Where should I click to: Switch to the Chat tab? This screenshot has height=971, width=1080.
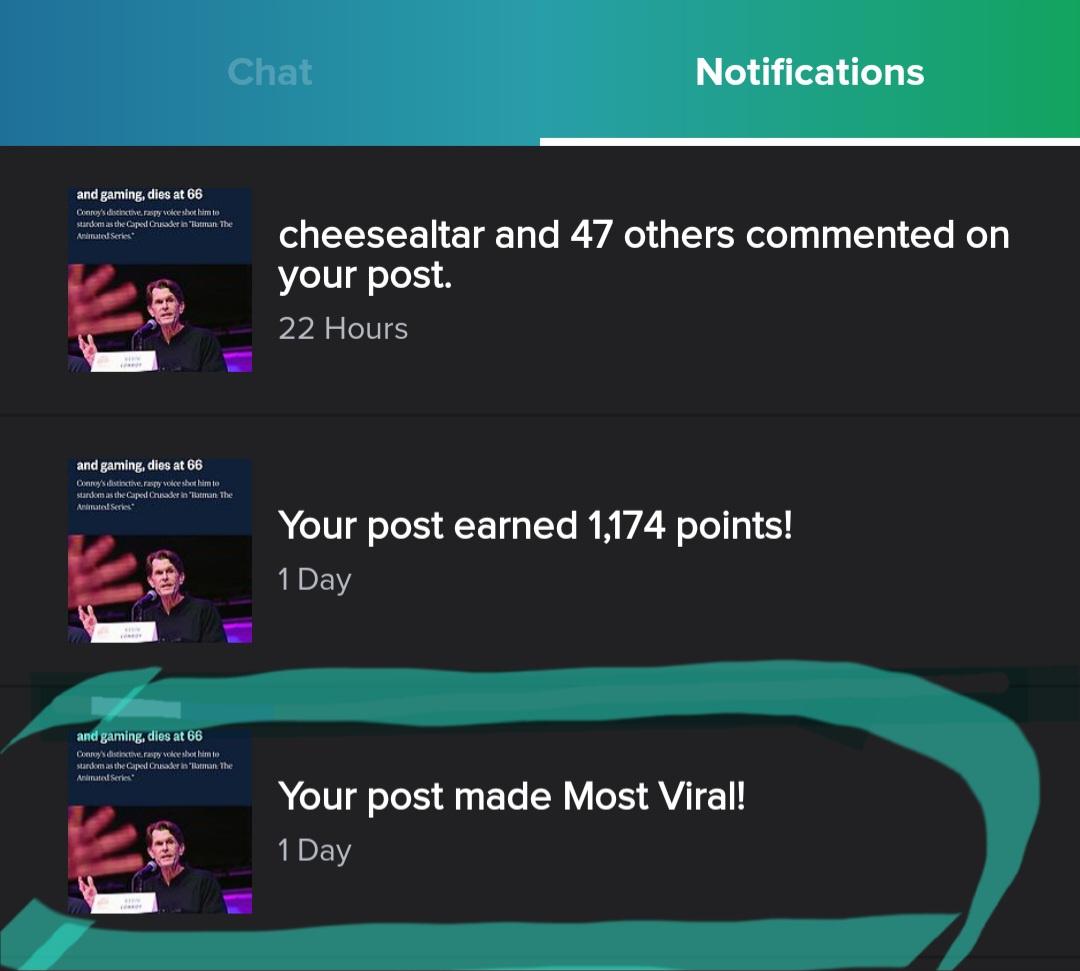(x=270, y=72)
